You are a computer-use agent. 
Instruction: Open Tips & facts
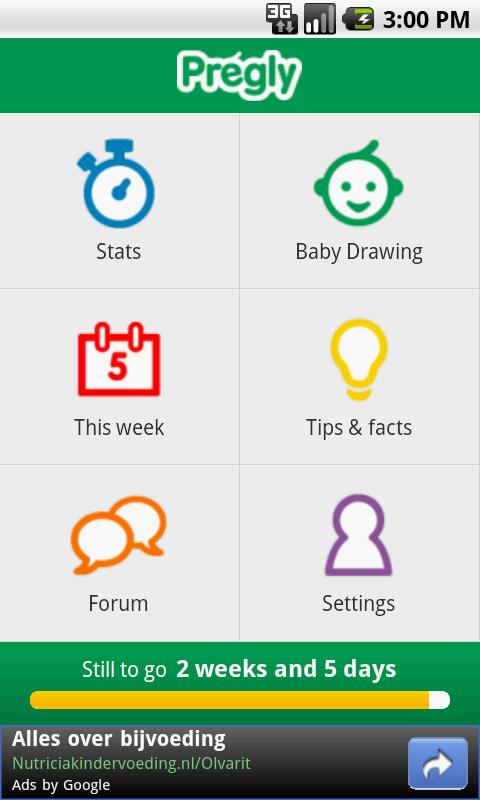click(360, 377)
